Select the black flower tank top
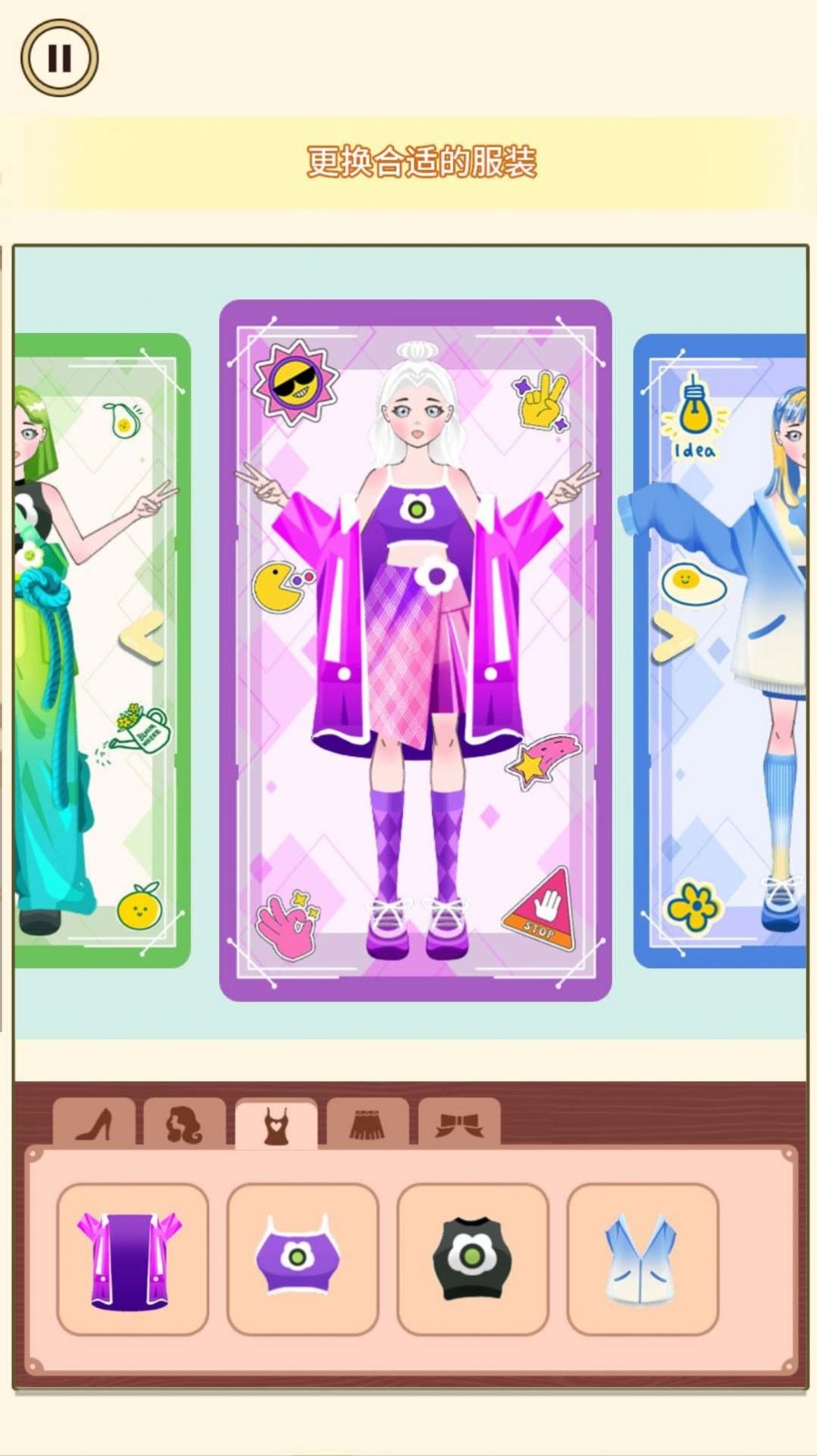Viewport: 817px width, 1456px height. point(472,1259)
